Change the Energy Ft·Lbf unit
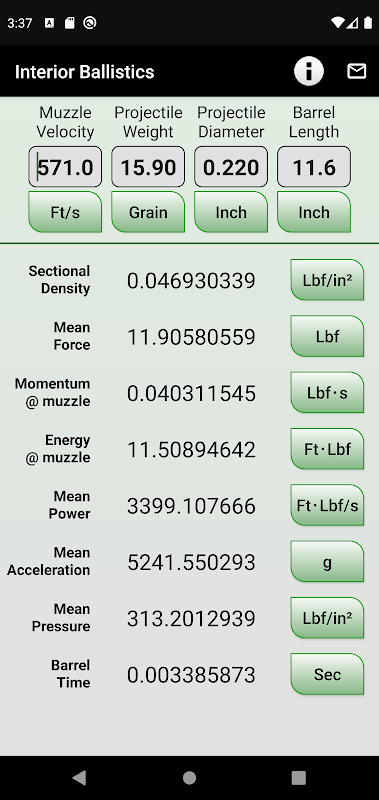 coord(327,449)
